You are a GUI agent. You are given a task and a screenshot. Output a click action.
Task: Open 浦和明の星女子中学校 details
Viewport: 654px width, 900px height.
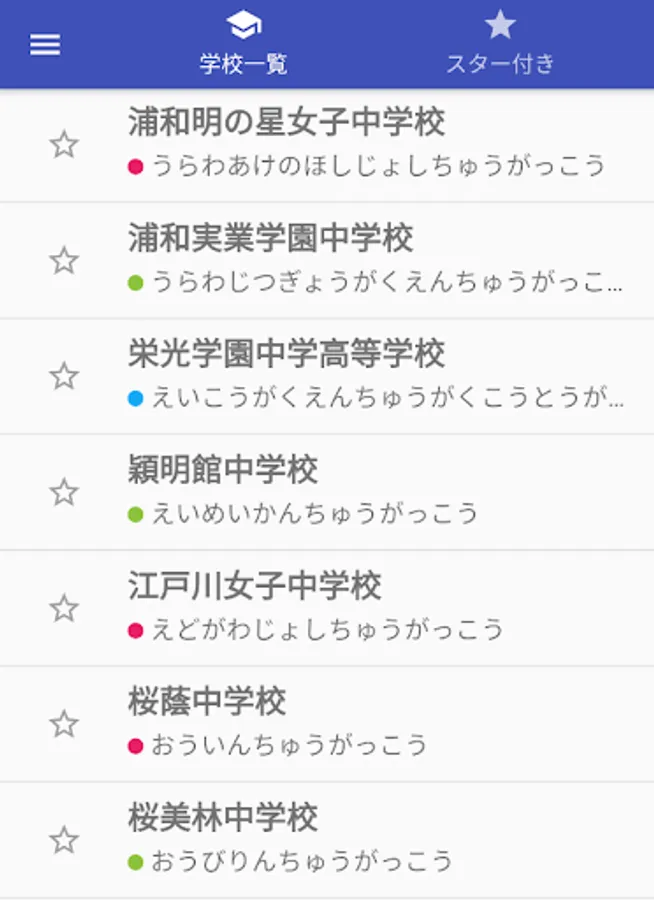point(370,145)
